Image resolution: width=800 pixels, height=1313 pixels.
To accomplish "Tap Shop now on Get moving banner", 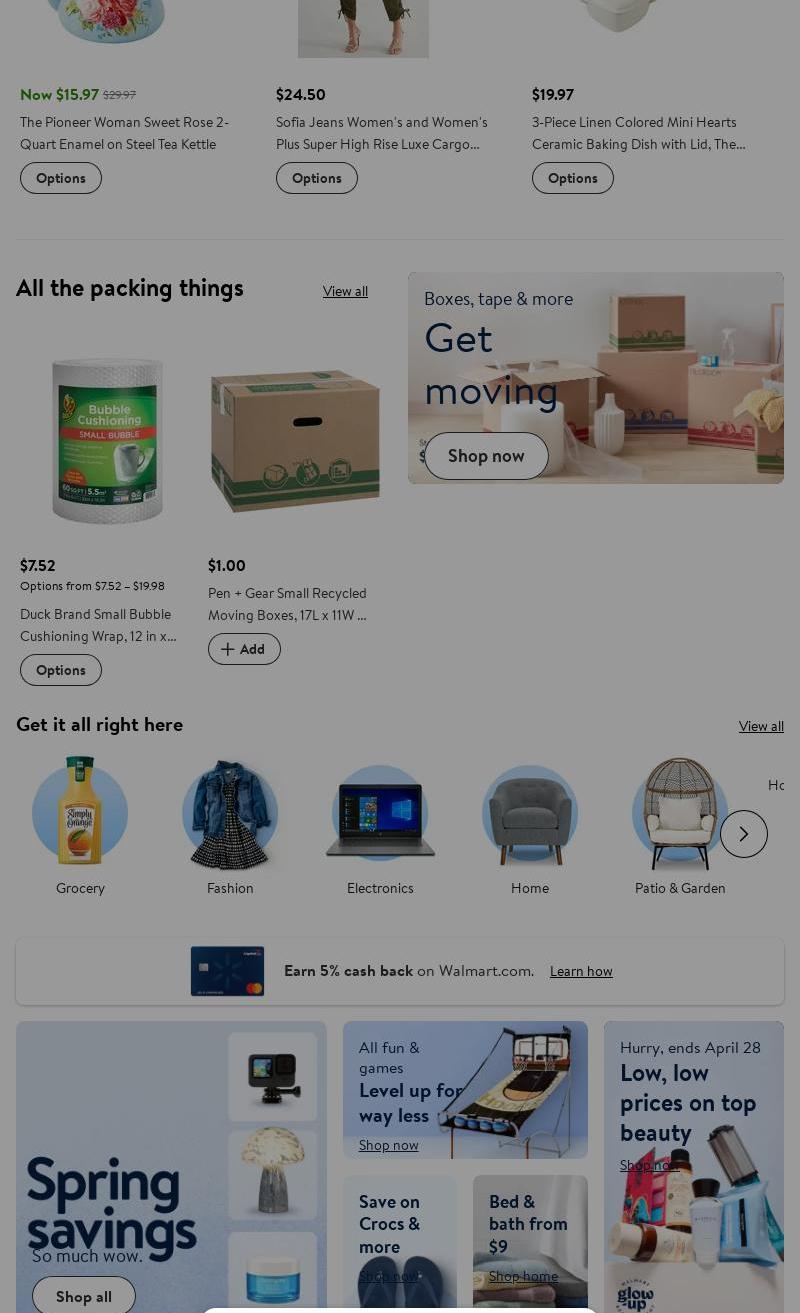I will [486, 456].
